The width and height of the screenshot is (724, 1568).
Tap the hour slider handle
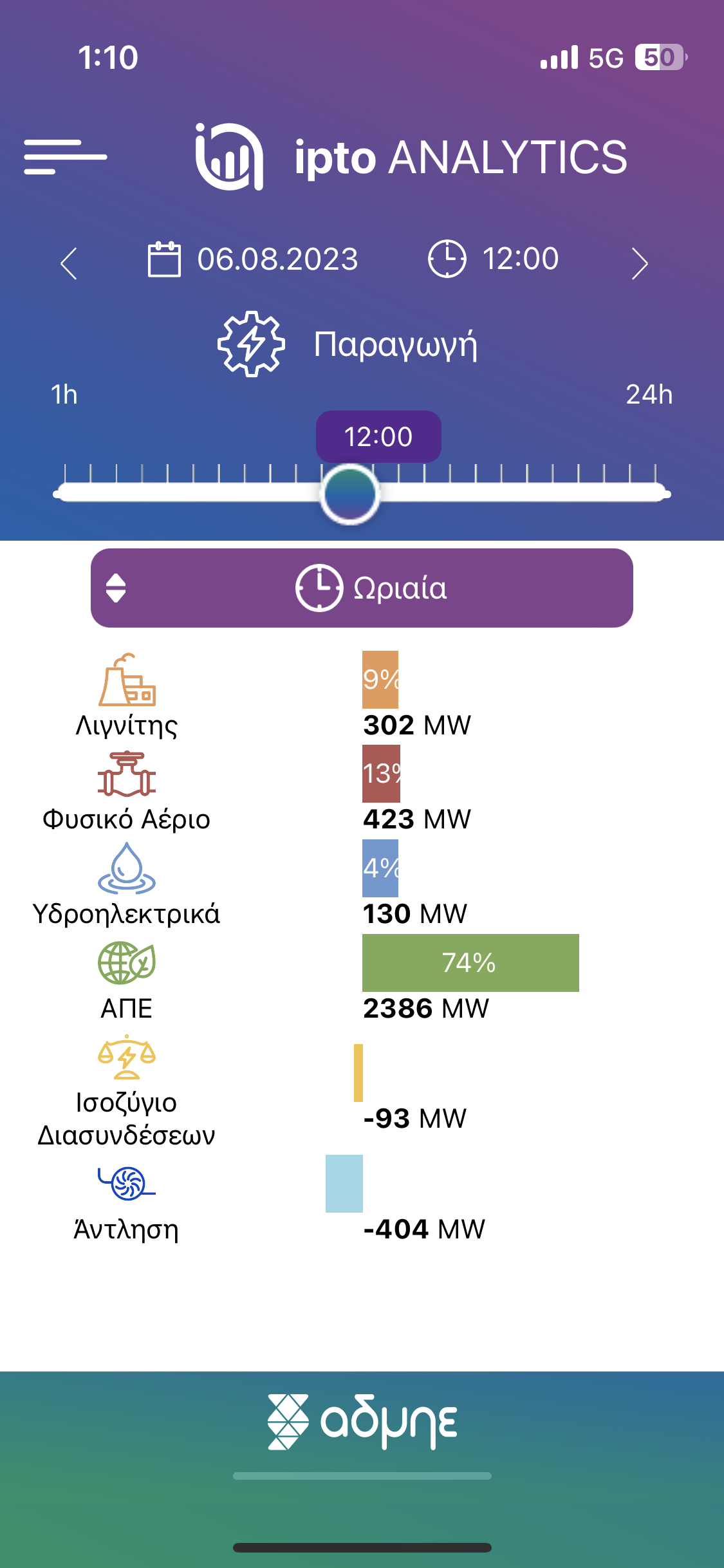click(x=349, y=494)
